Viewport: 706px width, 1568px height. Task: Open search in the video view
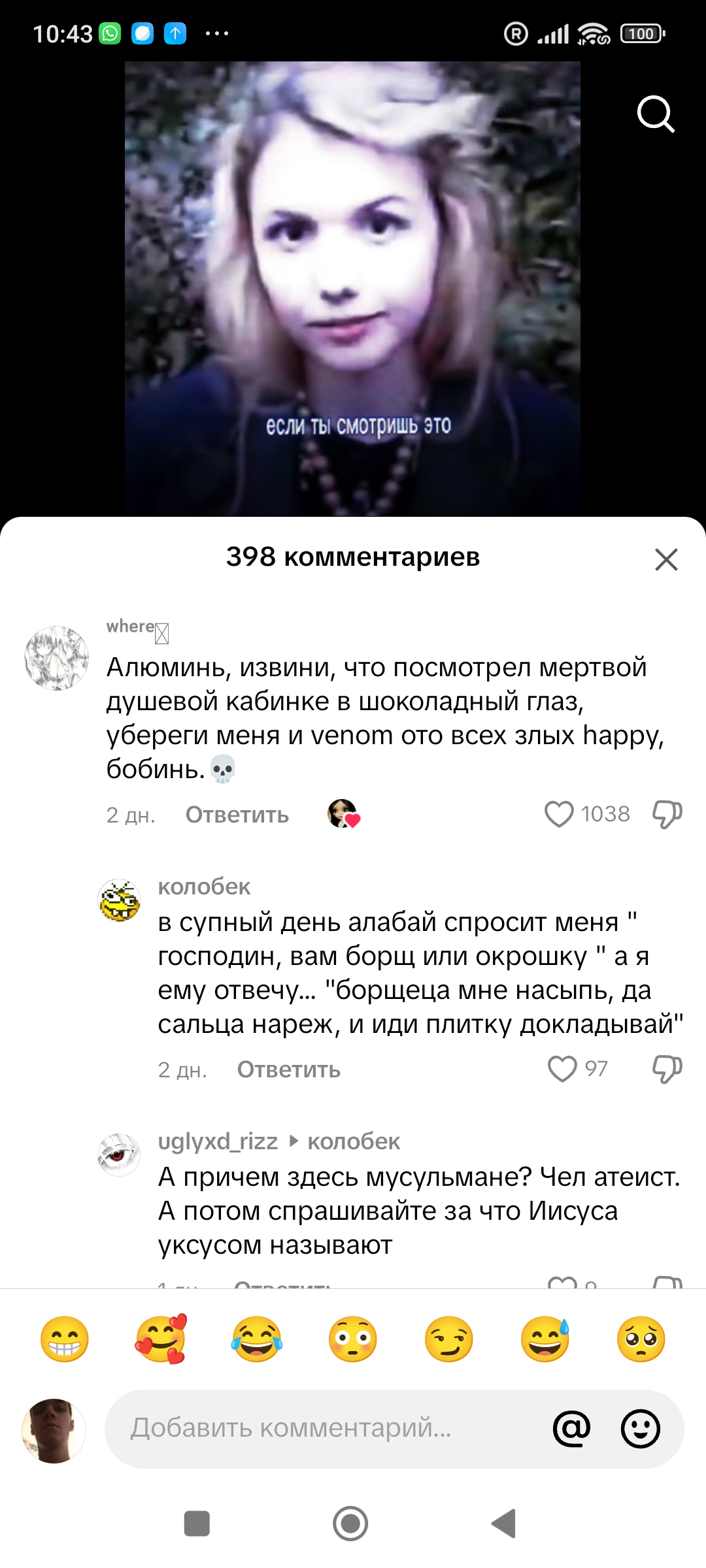coord(655,114)
